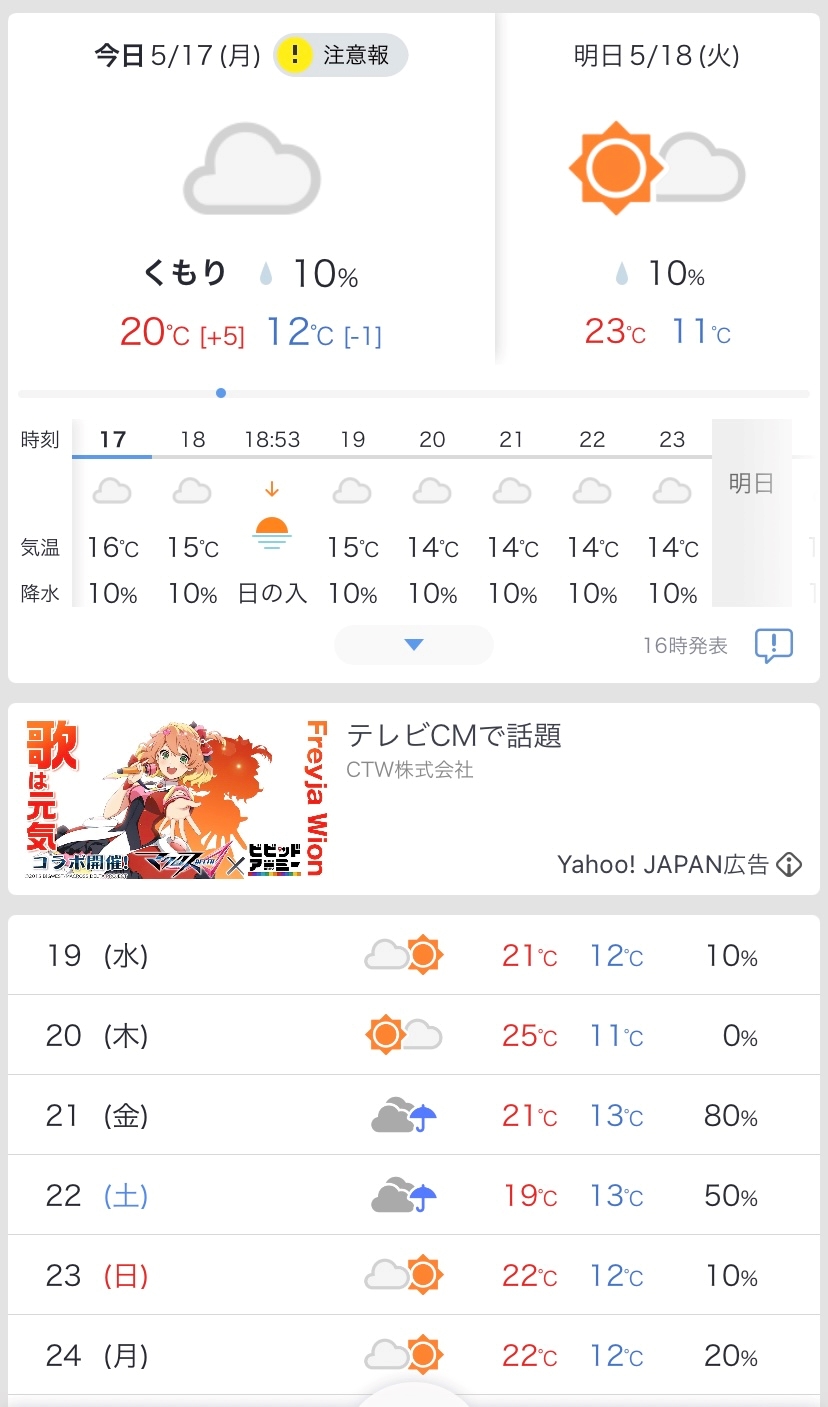
Task: Select today's 5/17 (月) forecast panel
Action: click(x=251, y=190)
